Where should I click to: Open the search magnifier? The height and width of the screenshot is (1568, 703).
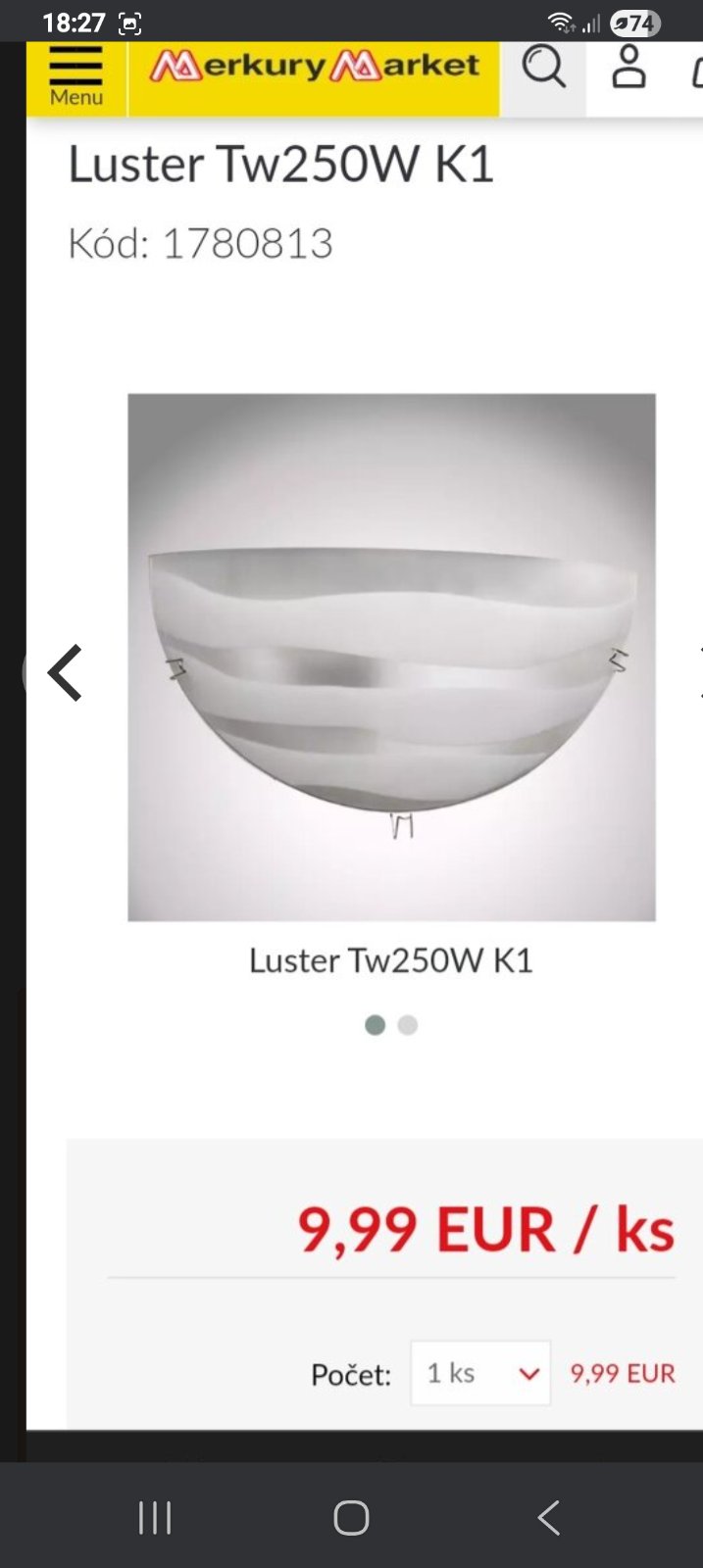(x=543, y=69)
